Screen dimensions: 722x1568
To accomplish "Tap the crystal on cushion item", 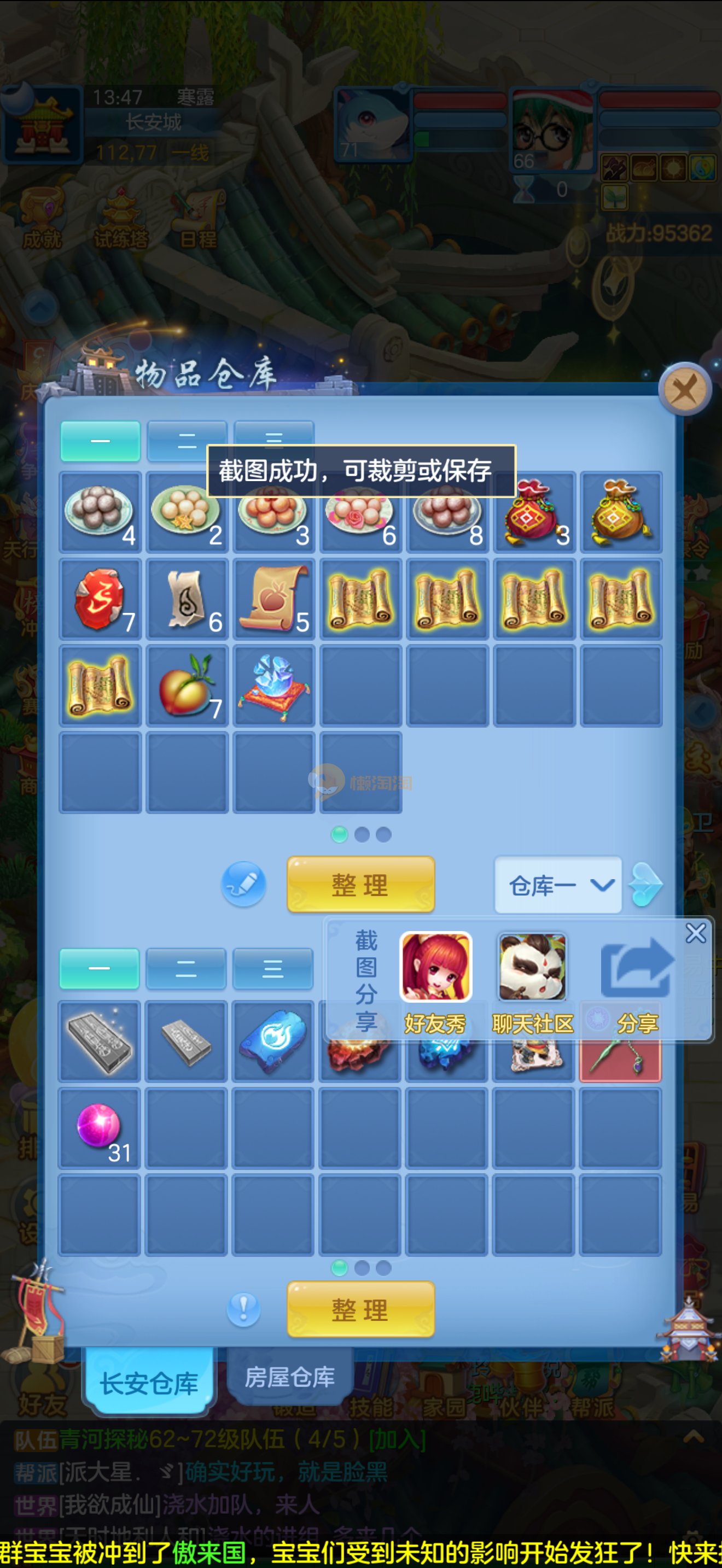I will 274,686.
